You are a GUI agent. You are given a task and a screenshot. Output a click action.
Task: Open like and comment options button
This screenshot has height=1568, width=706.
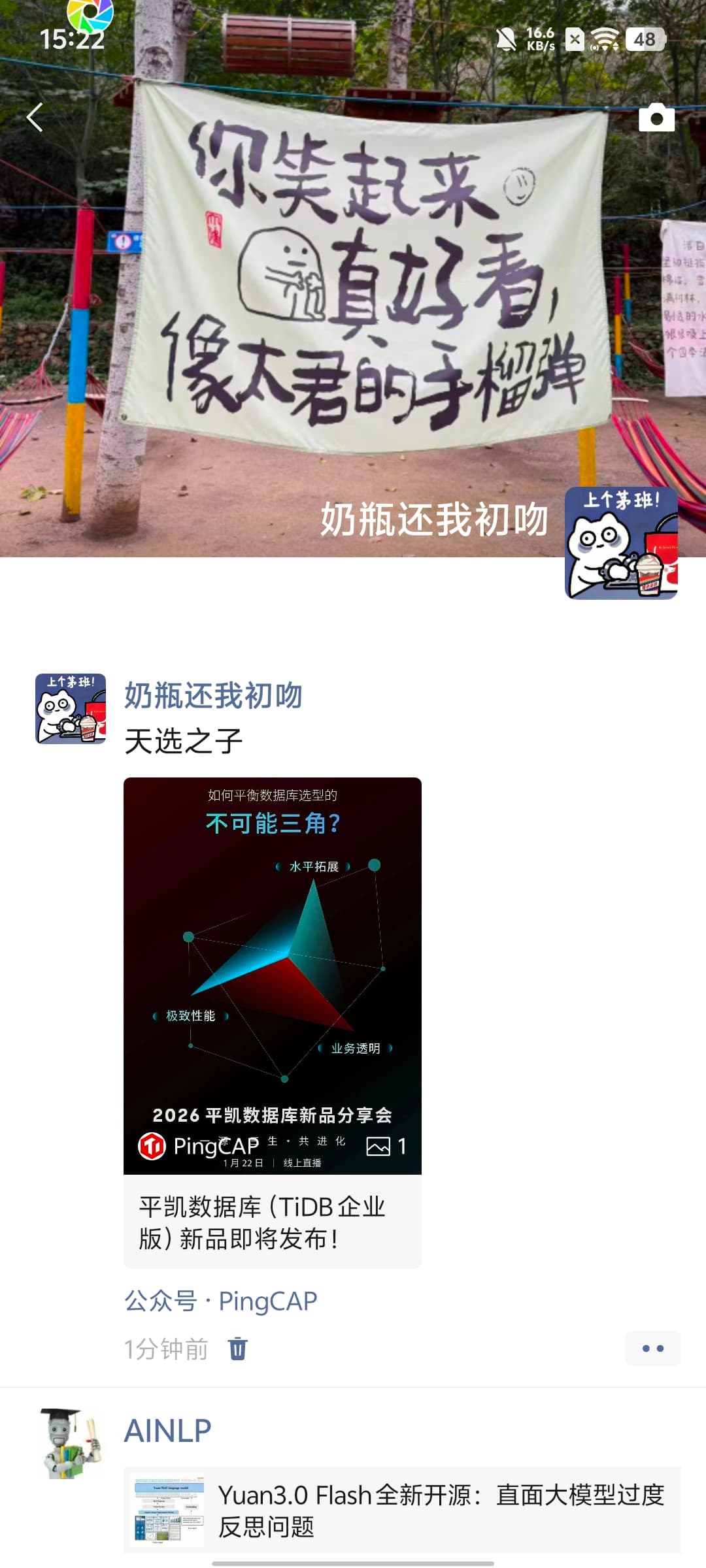[652, 1348]
